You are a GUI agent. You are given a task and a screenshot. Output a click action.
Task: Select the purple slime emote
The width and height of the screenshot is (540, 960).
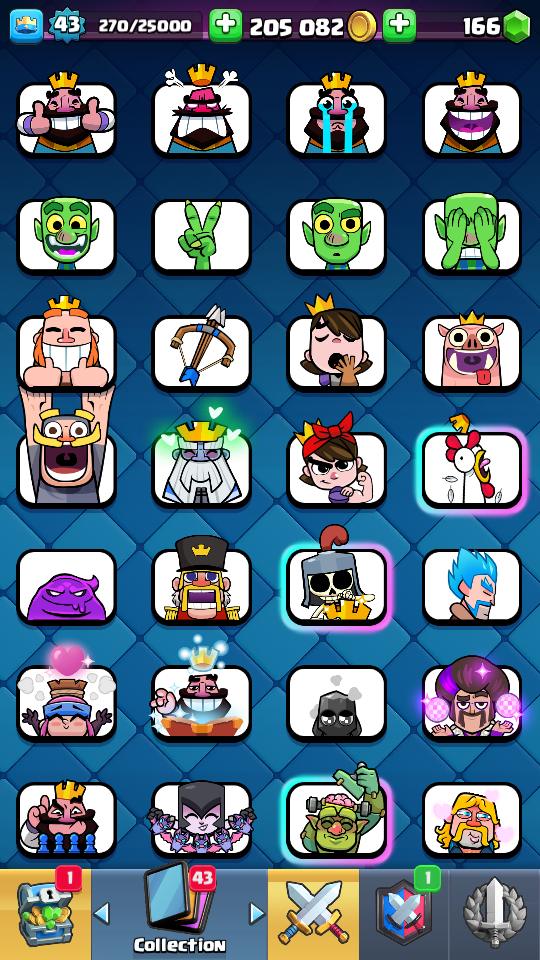(66, 586)
